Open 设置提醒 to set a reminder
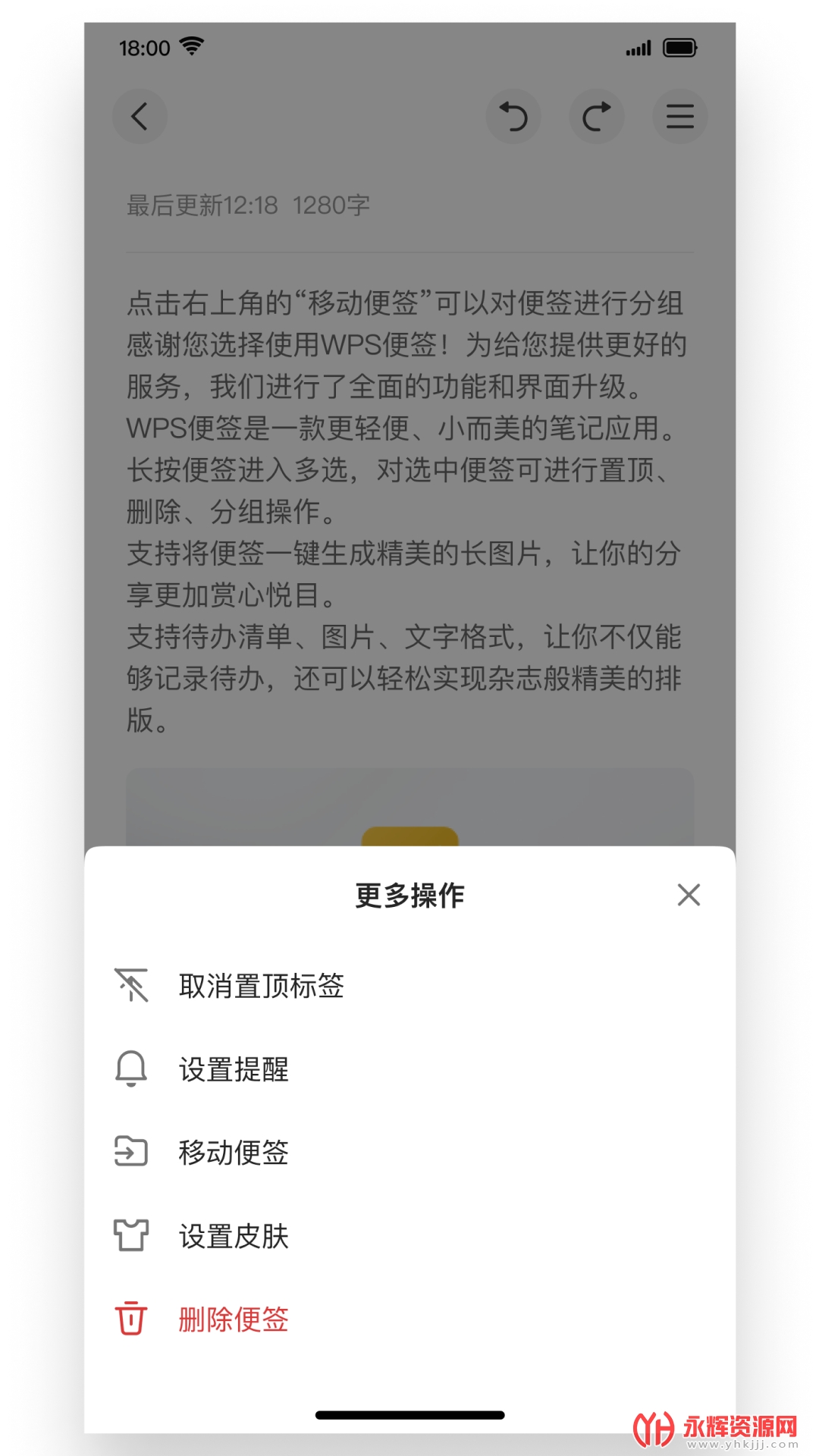This screenshot has width=819, height=1456. (234, 1069)
